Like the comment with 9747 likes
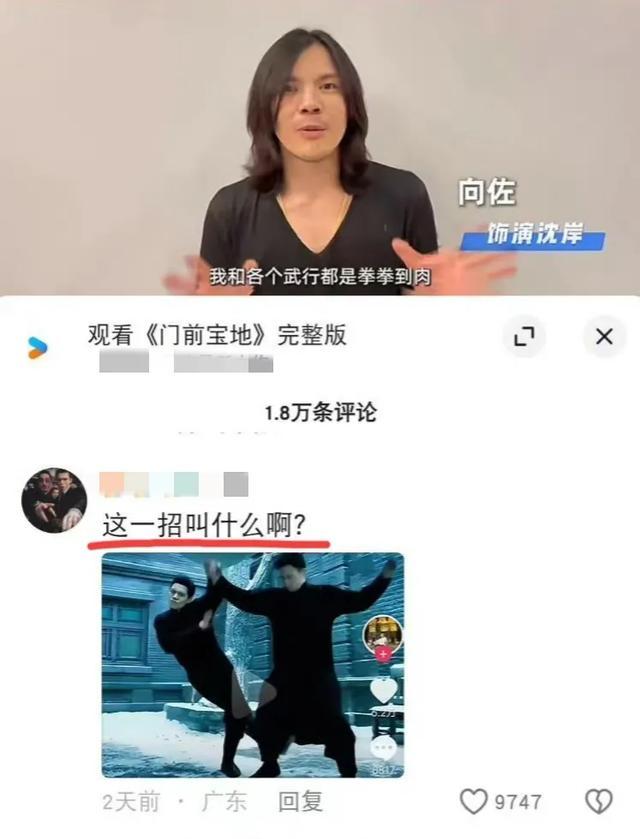 474,802
